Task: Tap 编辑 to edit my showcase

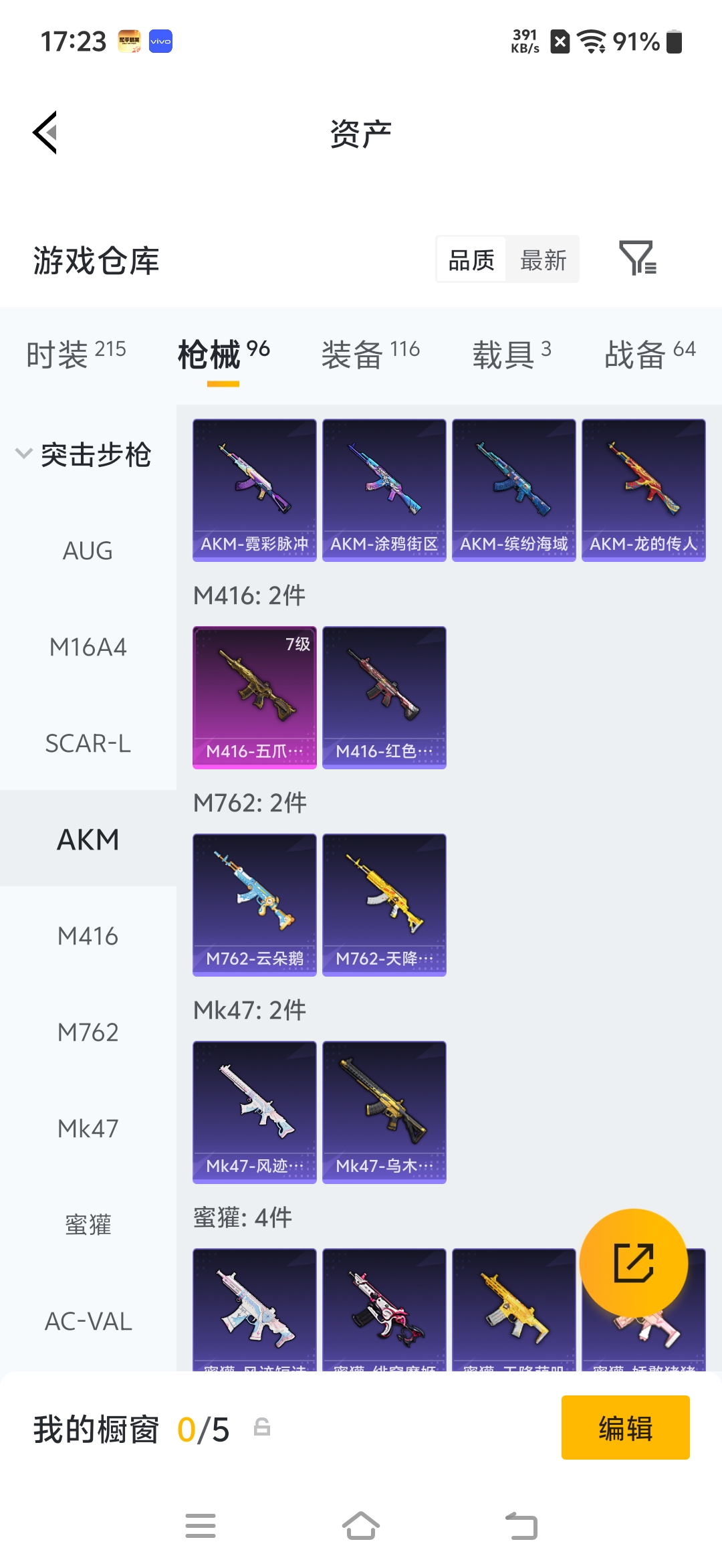Action: pos(625,1428)
